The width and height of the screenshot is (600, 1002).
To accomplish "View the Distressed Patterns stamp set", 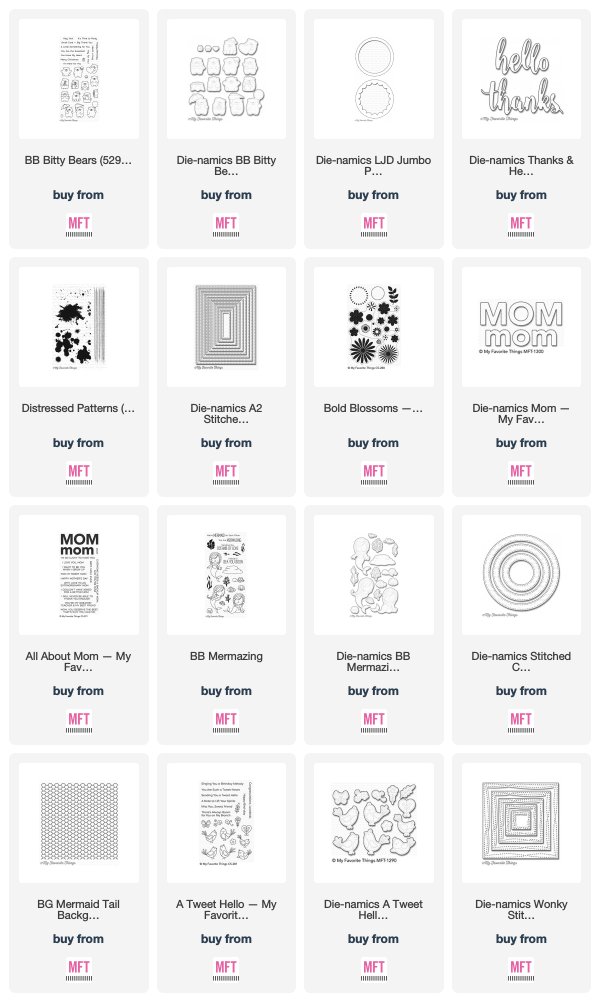I will [79, 327].
